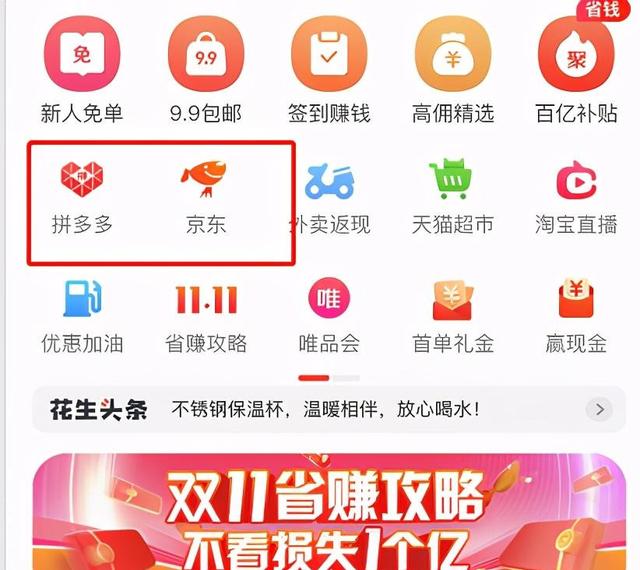Open the 花生头条 headline arrow
640x570 pixels.
tap(598, 409)
